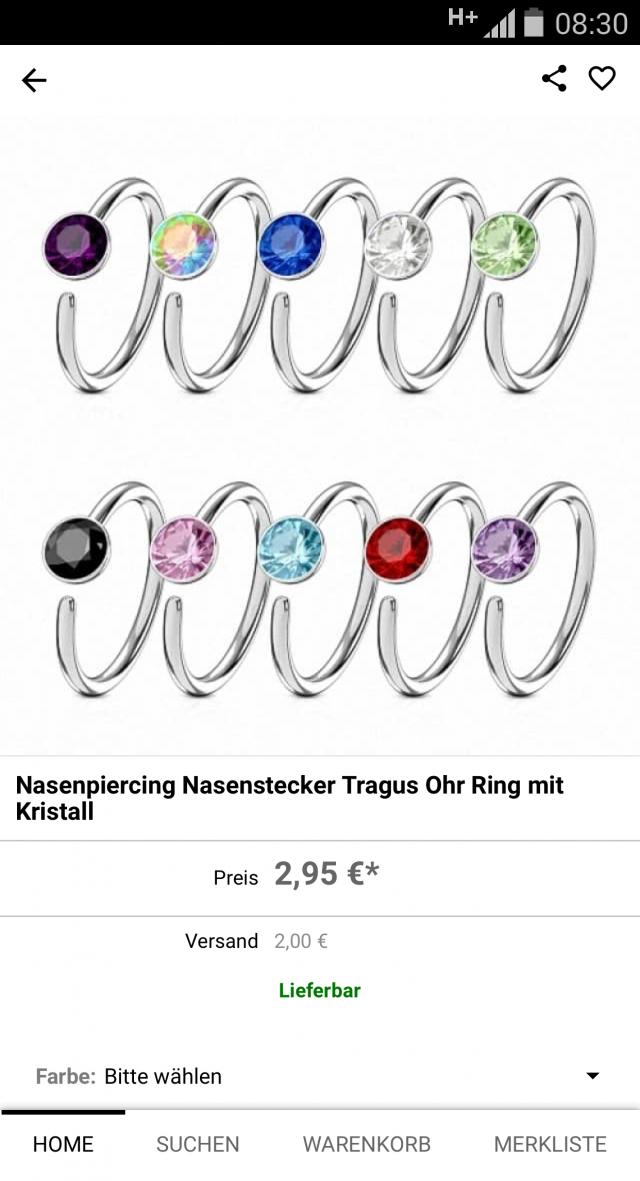Open the WARENKORB tab
The height and width of the screenshot is (1181, 640).
[x=367, y=1144]
